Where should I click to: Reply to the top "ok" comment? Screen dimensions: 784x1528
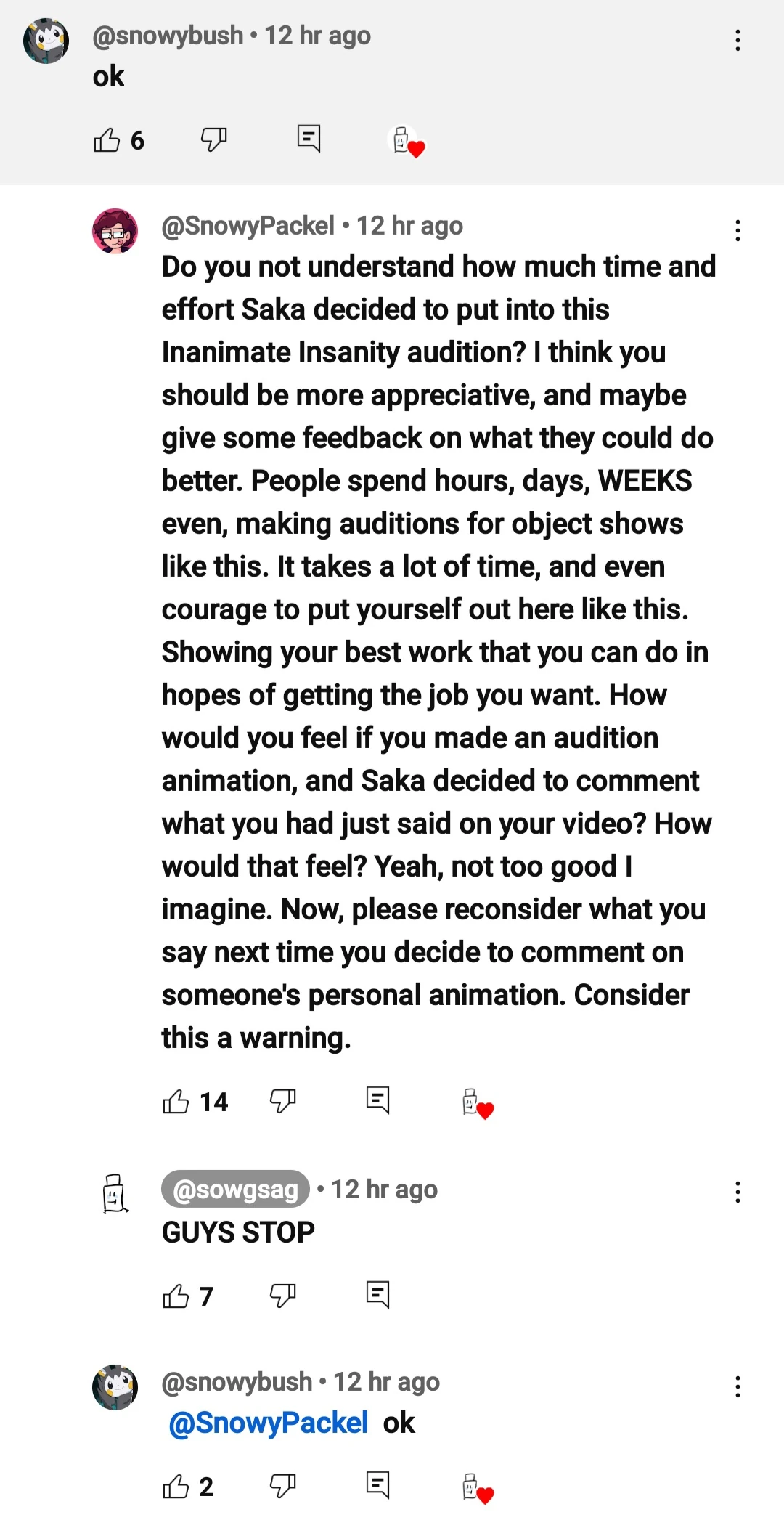(309, 138)
